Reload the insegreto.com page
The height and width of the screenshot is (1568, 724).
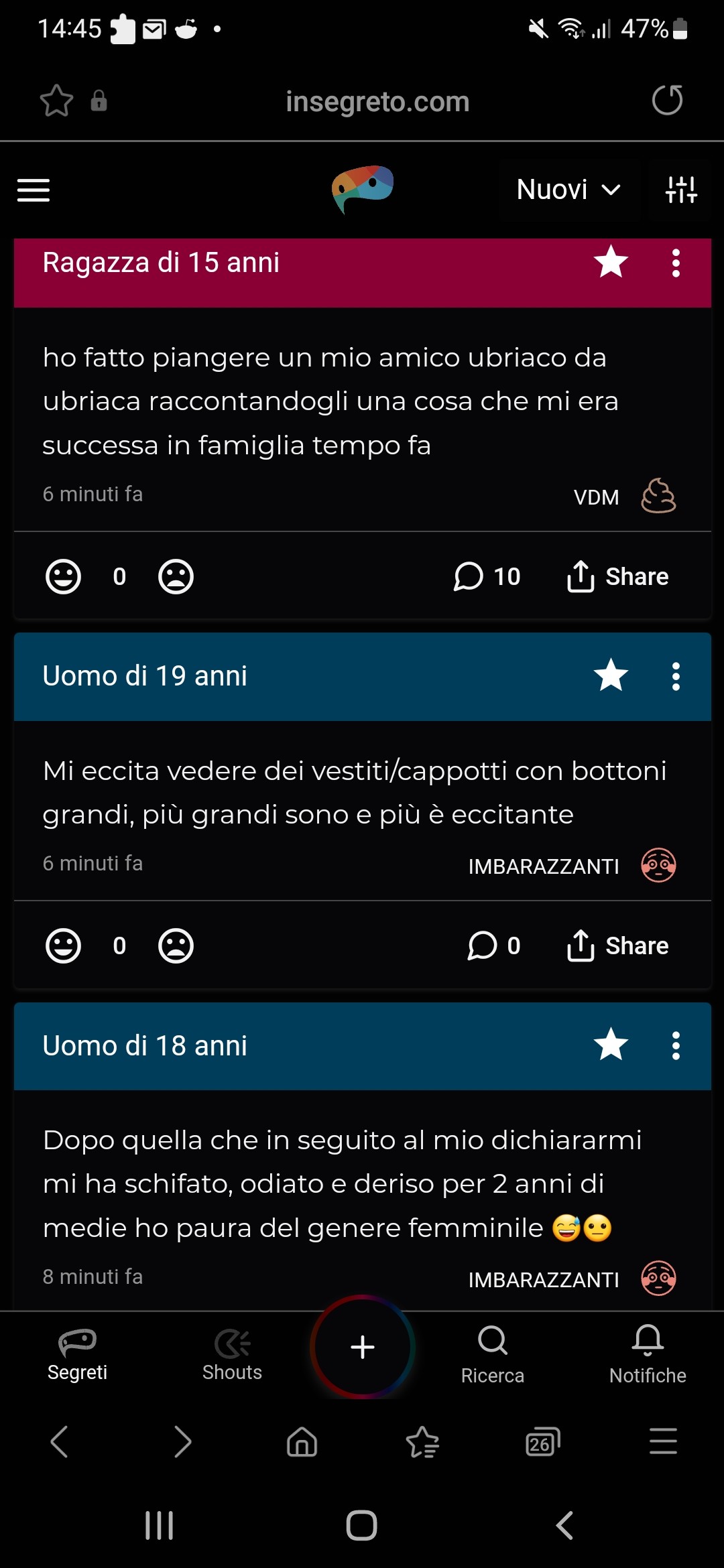[x=667, y=101]
